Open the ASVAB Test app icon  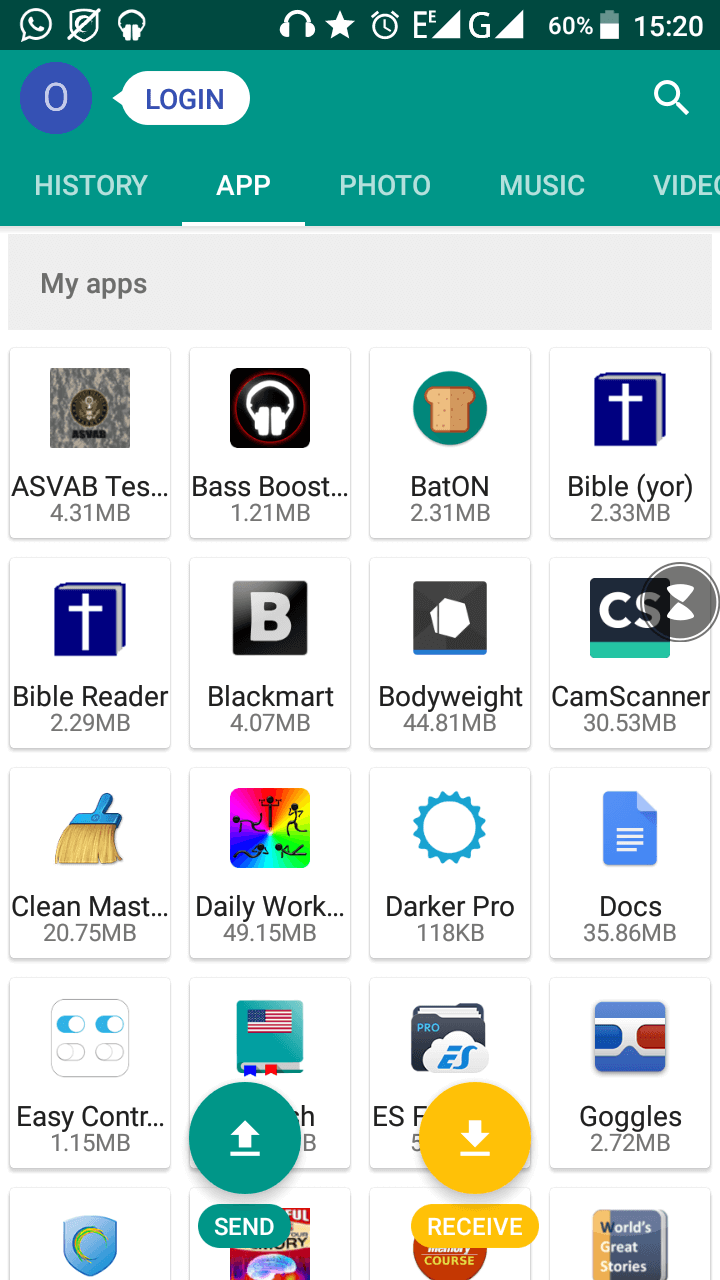point(89,408)
